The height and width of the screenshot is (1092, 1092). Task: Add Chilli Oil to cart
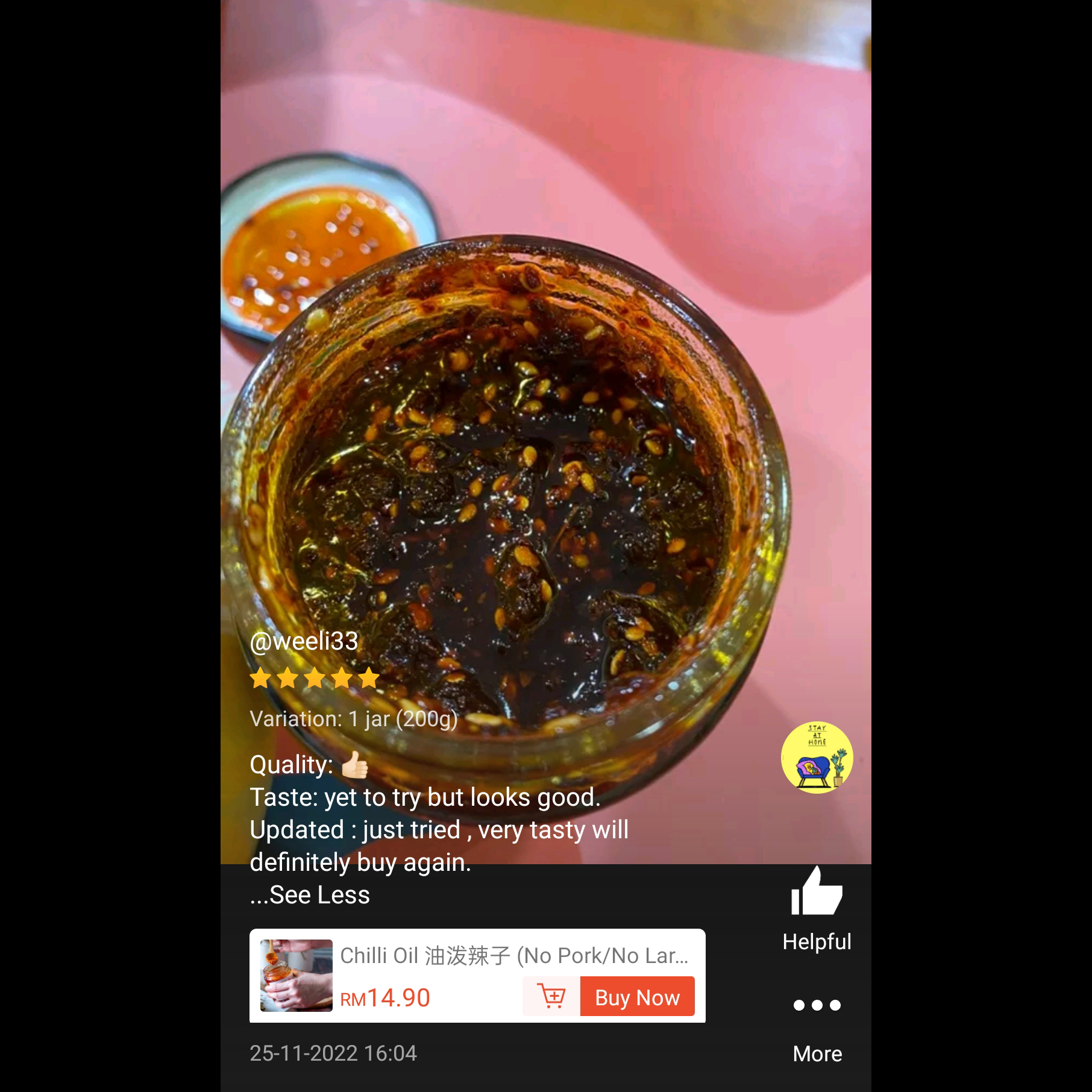551,997
